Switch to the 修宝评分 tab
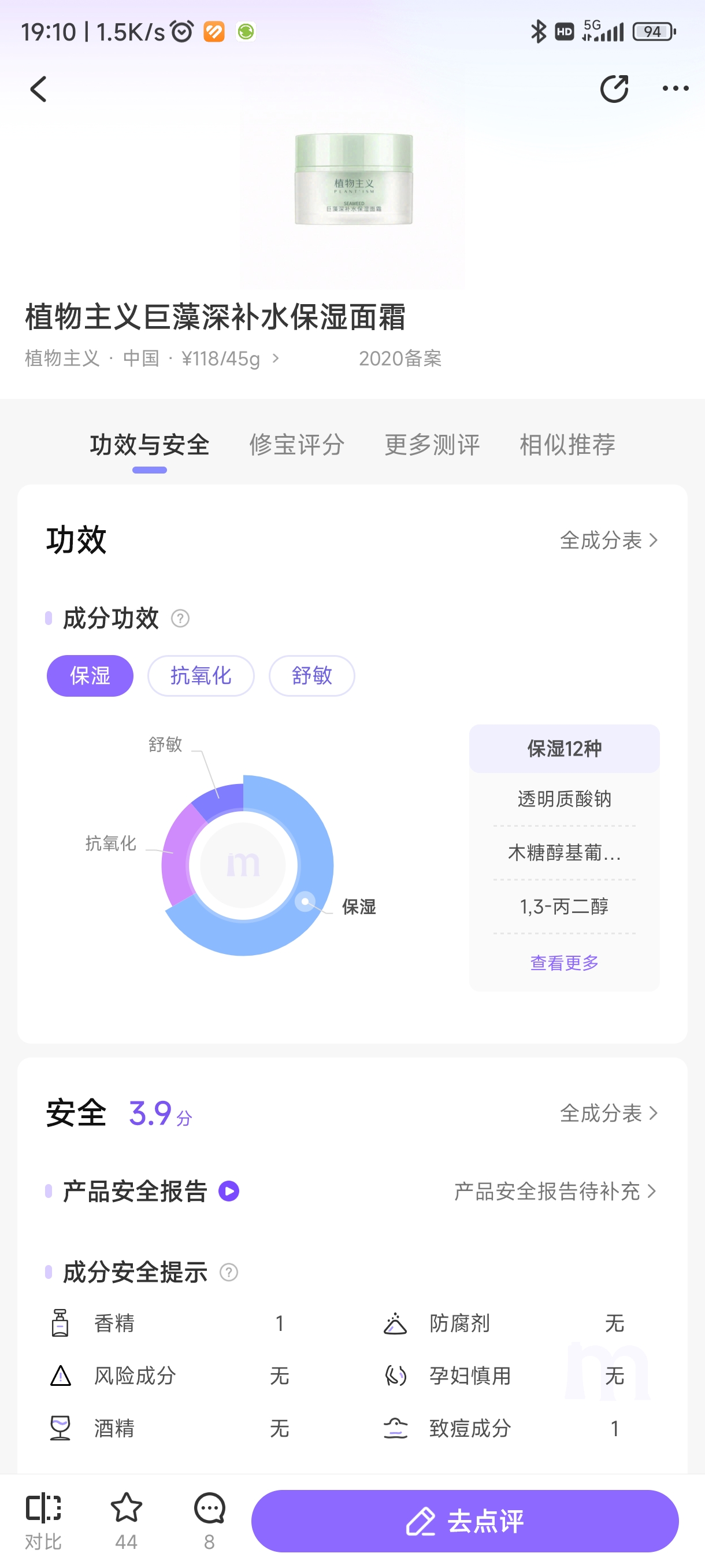 (298, 445)
